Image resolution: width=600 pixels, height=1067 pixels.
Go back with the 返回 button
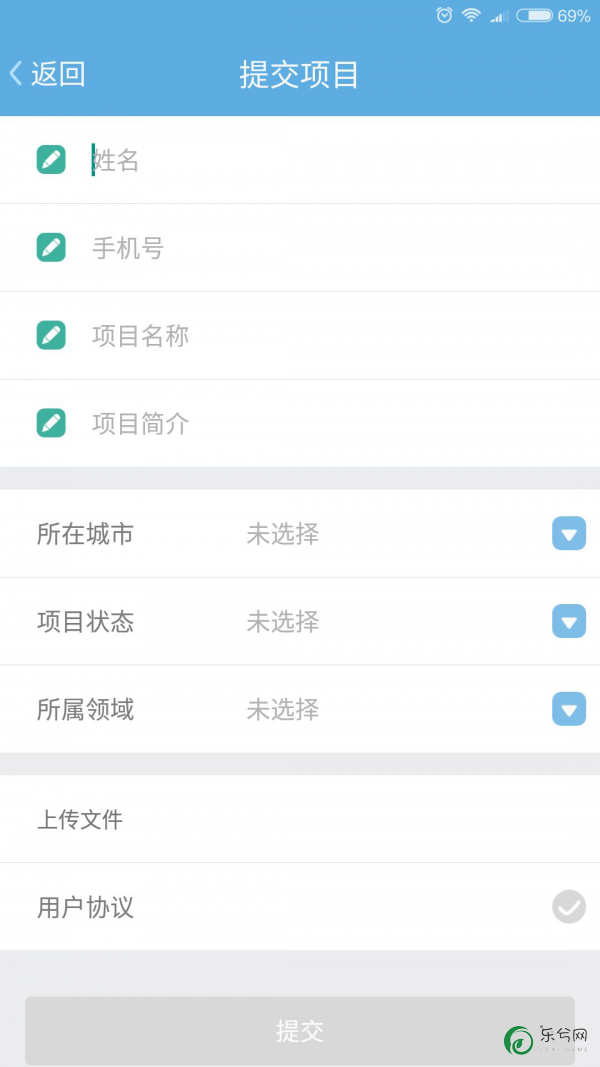(48, 73)
